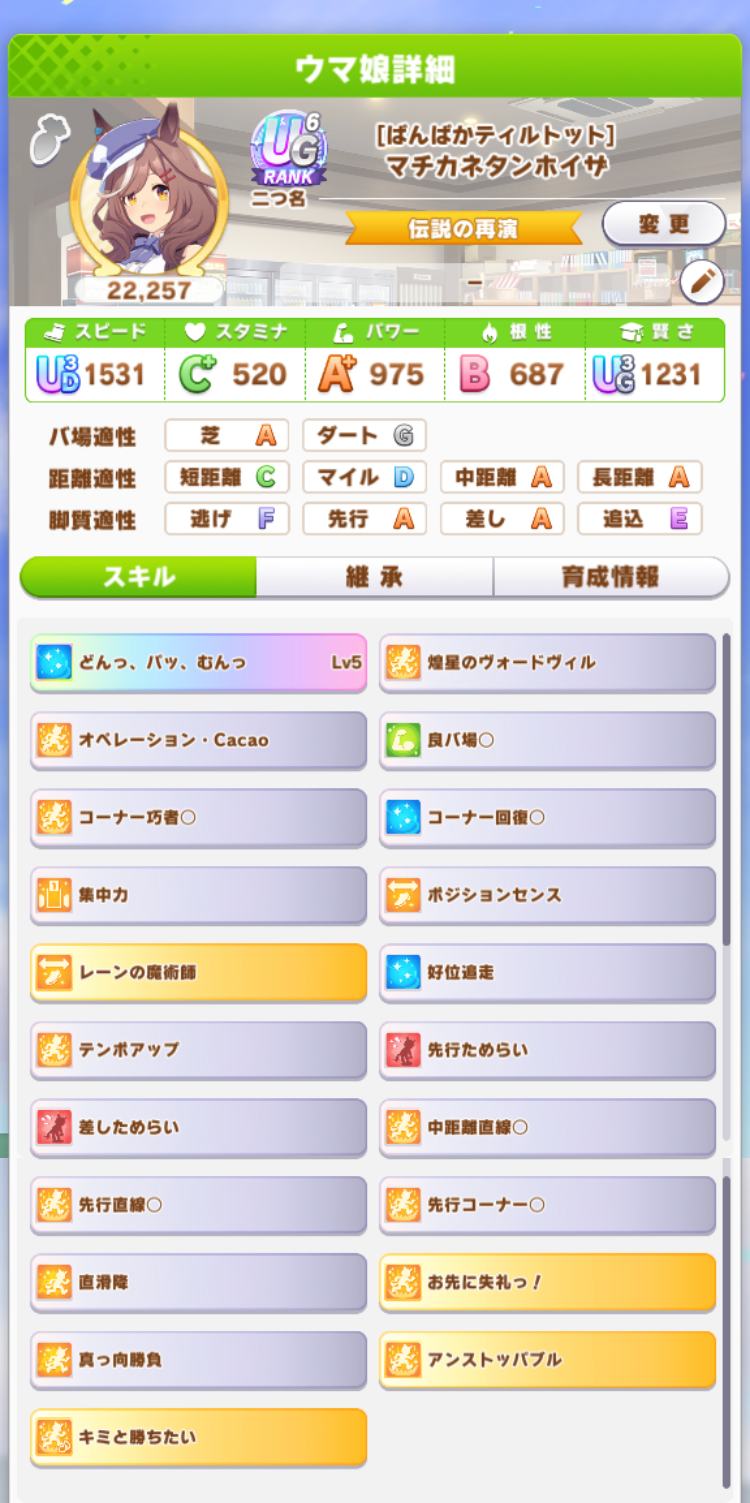Tap the 良バ場○ skill
Viewport: 750px width, 1503px height.
click(547, 740)
